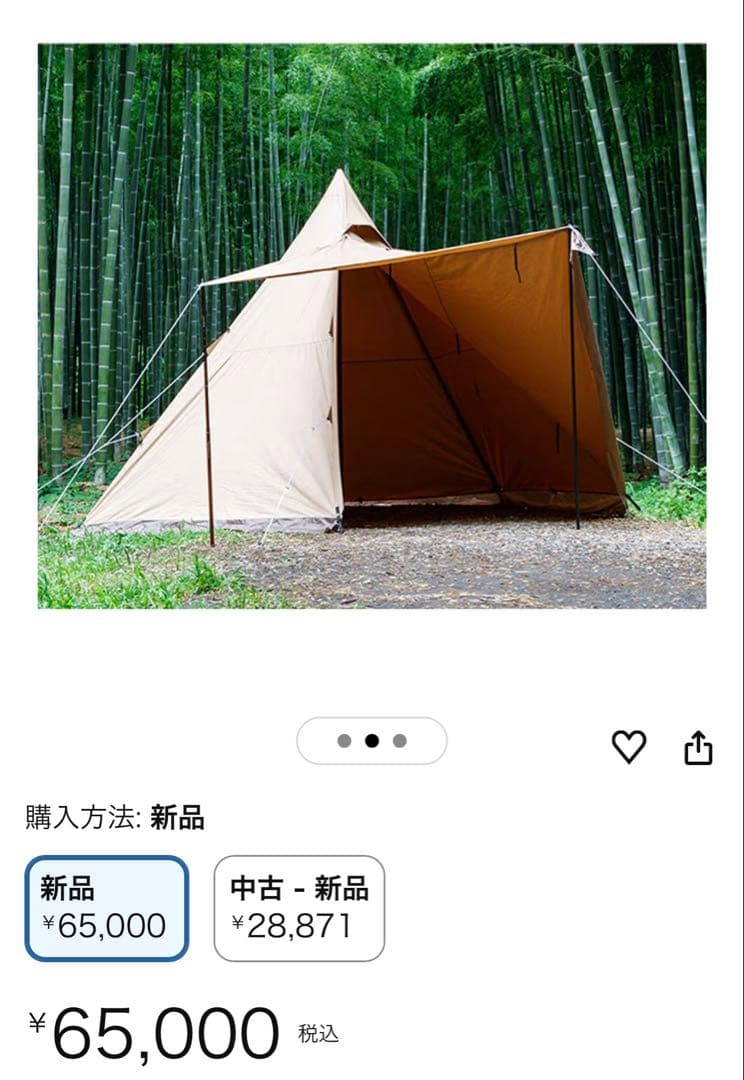The image size is (744, 1080).
Task: Select the 新品 ¥65,000 purchase option
Action: pyautogui.click(x=106, y=908)
